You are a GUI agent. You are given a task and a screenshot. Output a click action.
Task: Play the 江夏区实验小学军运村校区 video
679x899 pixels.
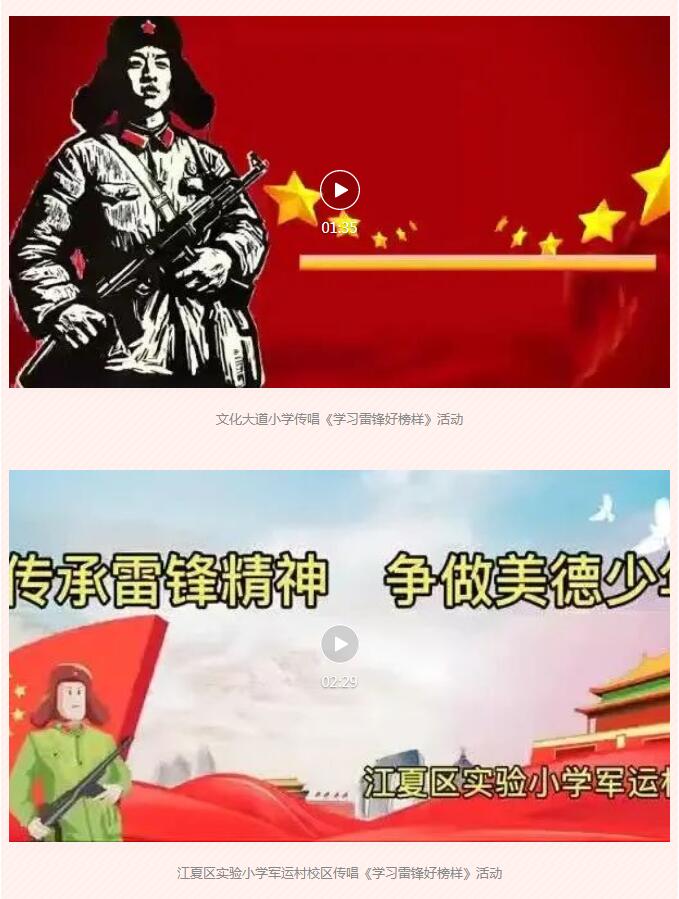pyautogui.click(x=340, y=644)
